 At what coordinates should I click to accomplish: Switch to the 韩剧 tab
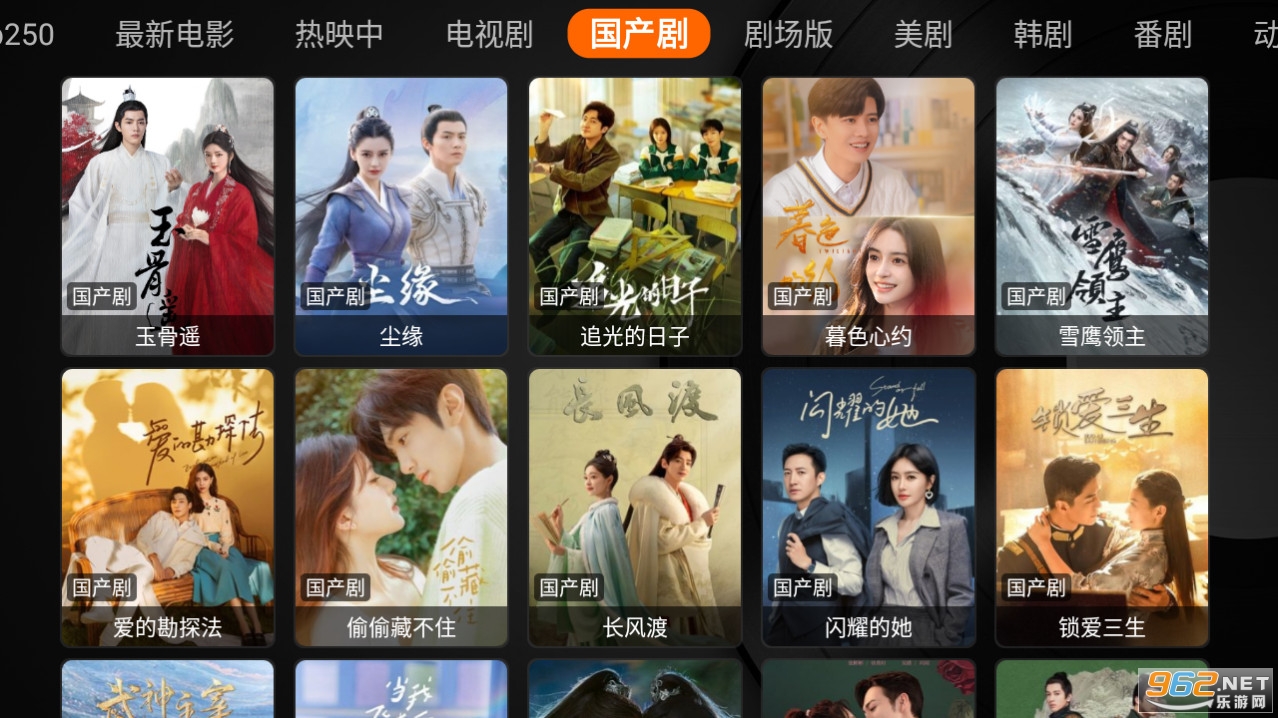1042,35
